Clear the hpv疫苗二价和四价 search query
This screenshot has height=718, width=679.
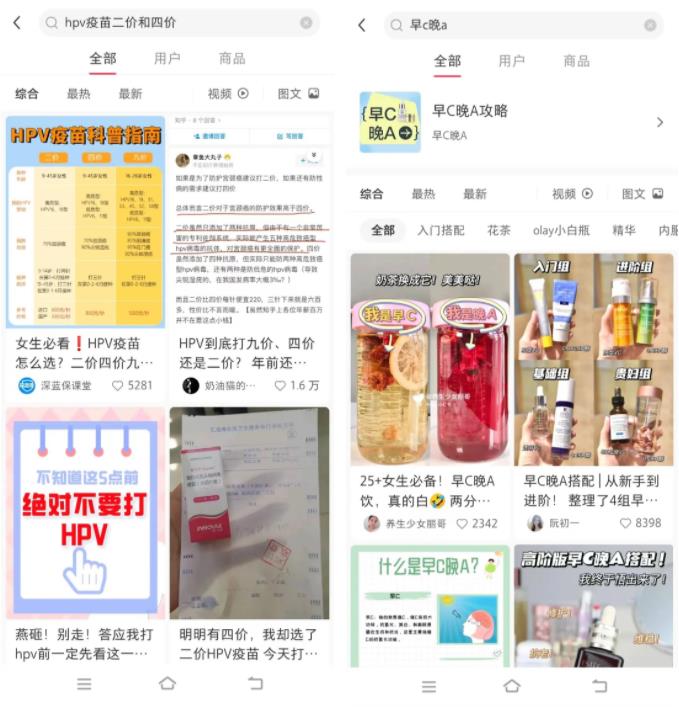coord(306,23)
